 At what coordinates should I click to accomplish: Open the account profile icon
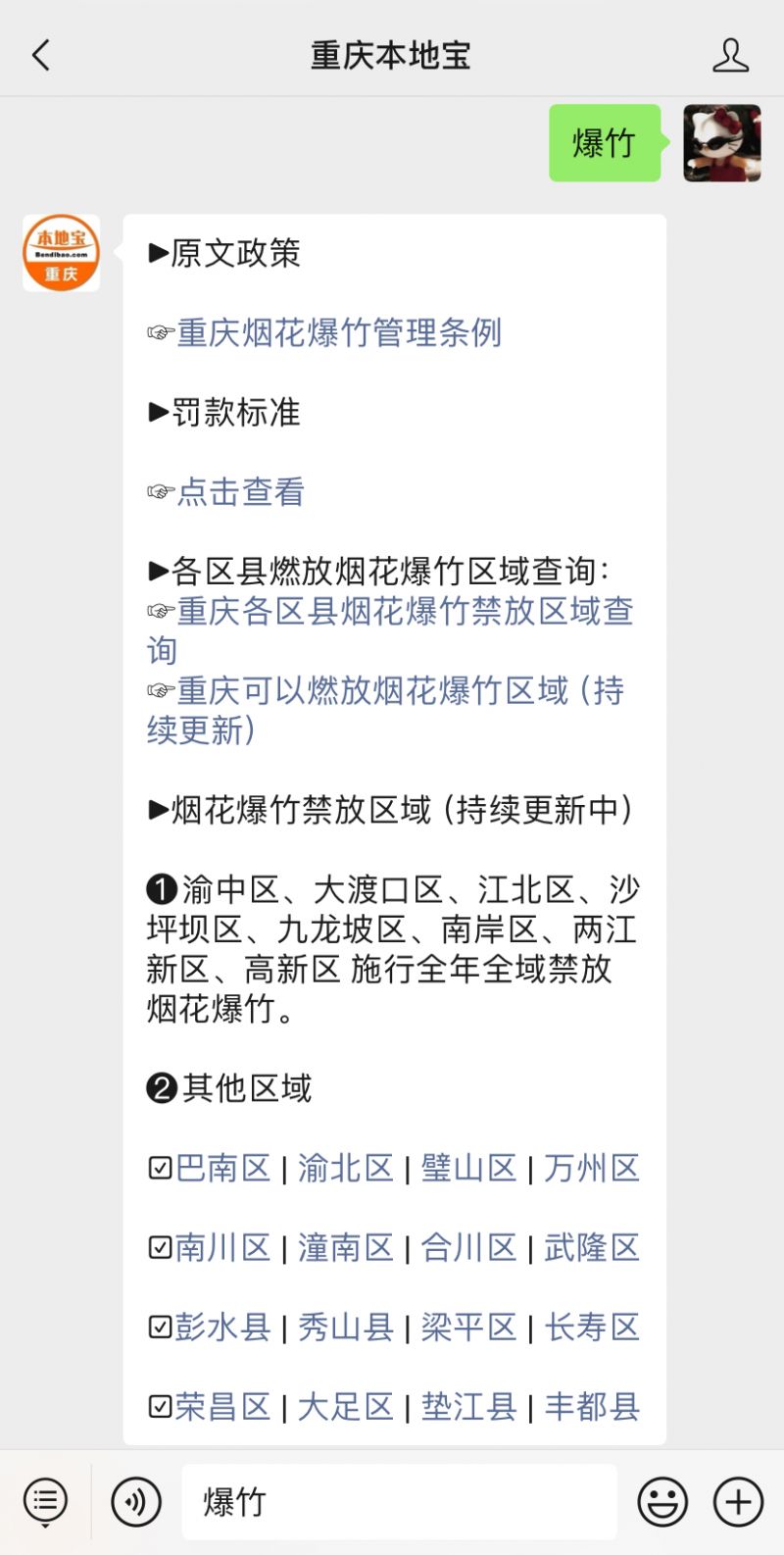(730, 56)
